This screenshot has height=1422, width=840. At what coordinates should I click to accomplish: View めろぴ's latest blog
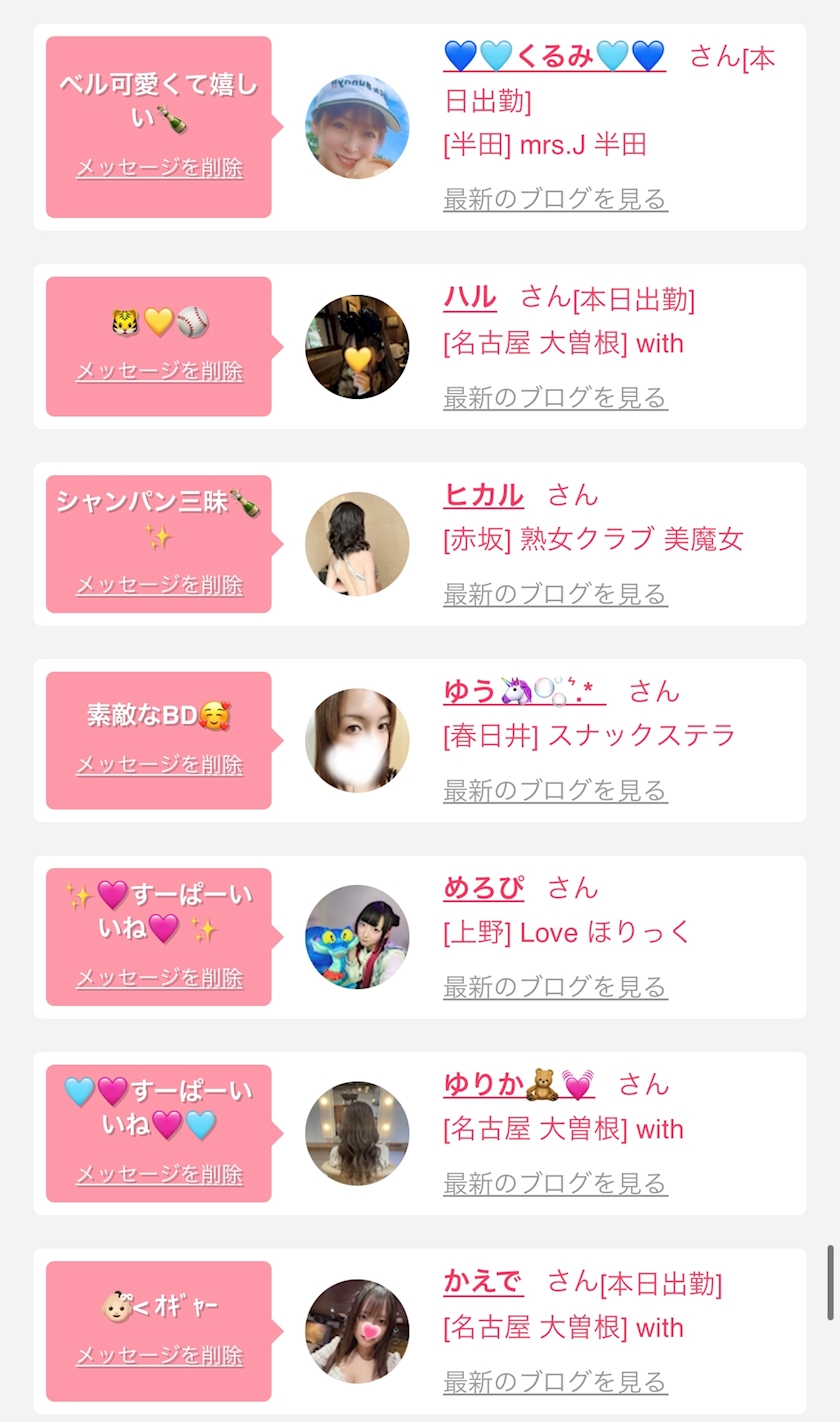click(555, 987)
